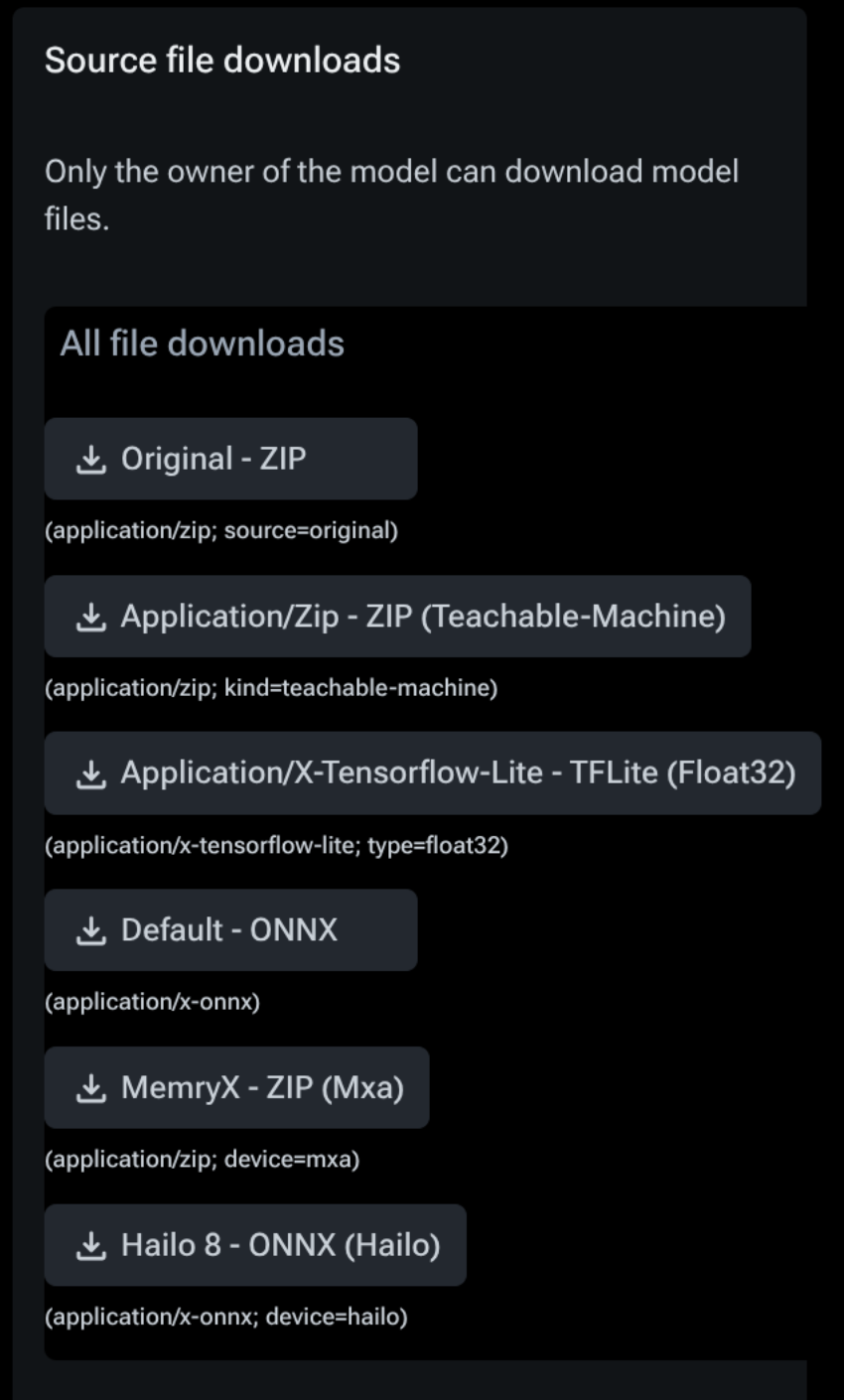Download the MemryX - ZIP (Mxa) file
The width and height of the screenshot is (844, 1400).
click(236, 1088)
